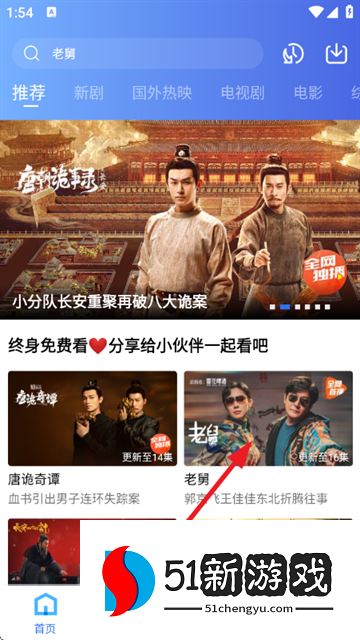Switch to the 新剧 tab
The width and height of the screenshot is (360, 640).
(x=89, y=93)
